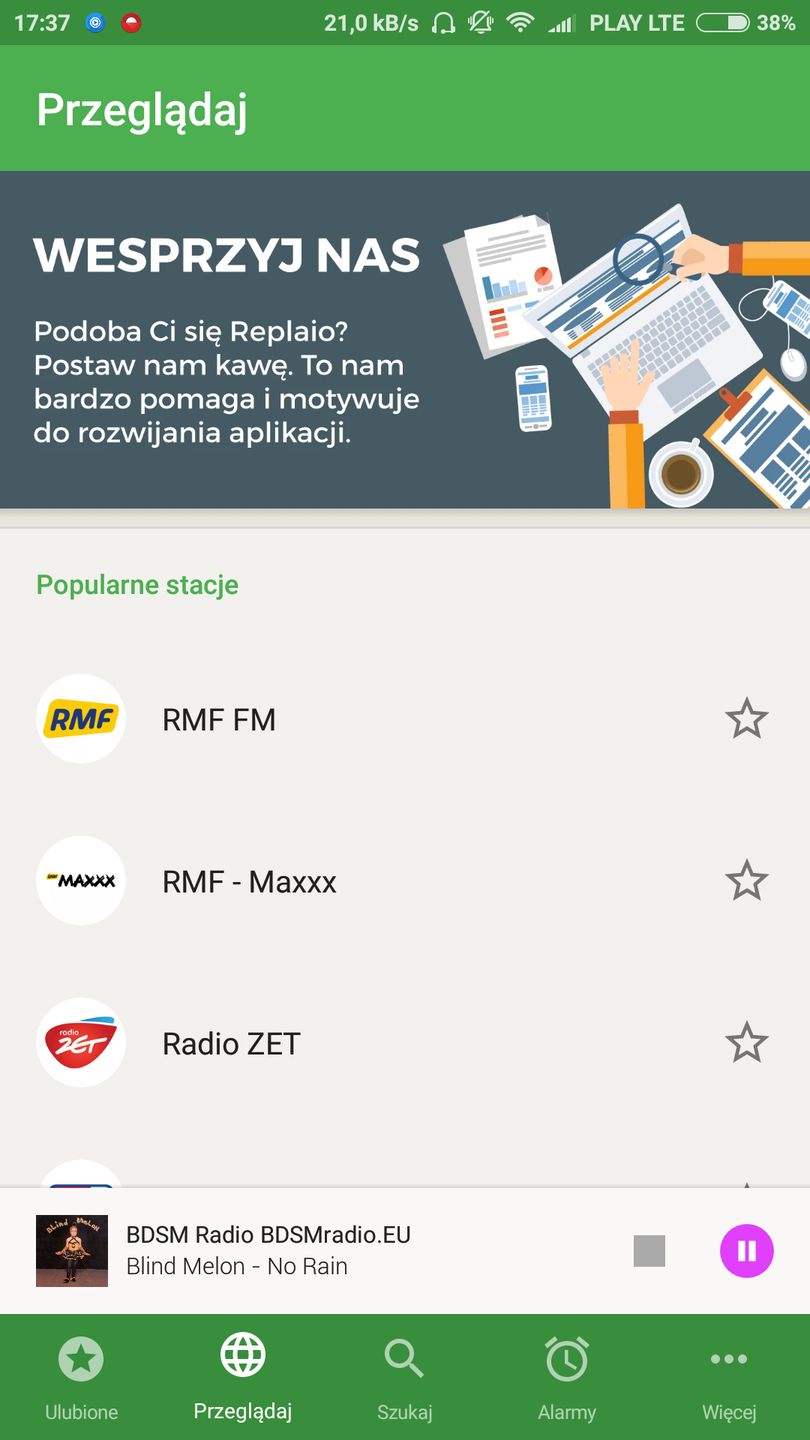Play the RMF FM station
This screenshot has height=1440, width=810.
(219, 720)
